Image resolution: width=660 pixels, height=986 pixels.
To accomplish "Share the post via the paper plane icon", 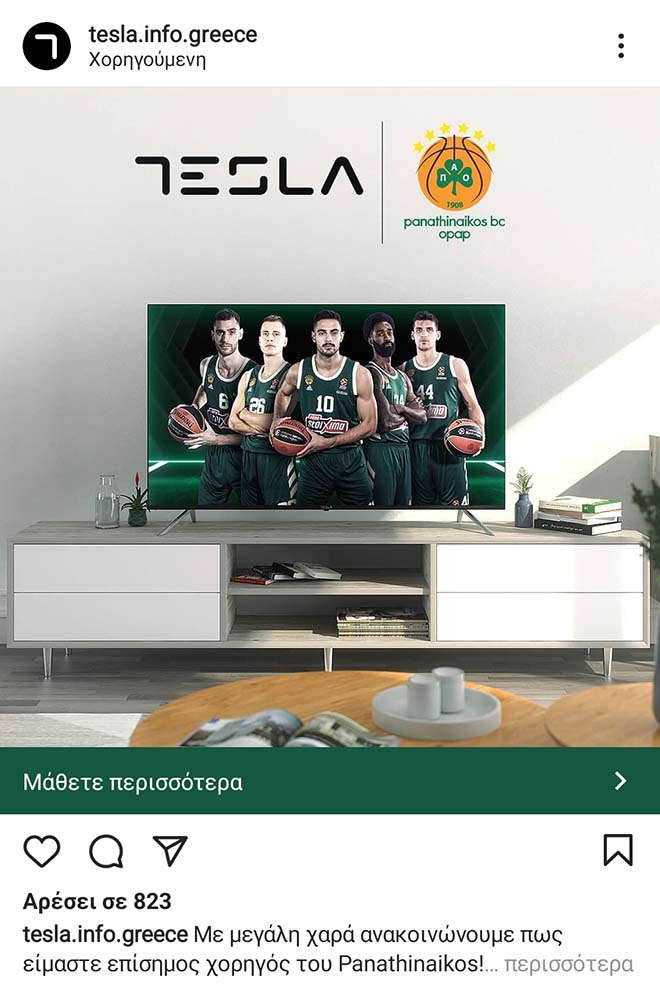I will (170, 851).
